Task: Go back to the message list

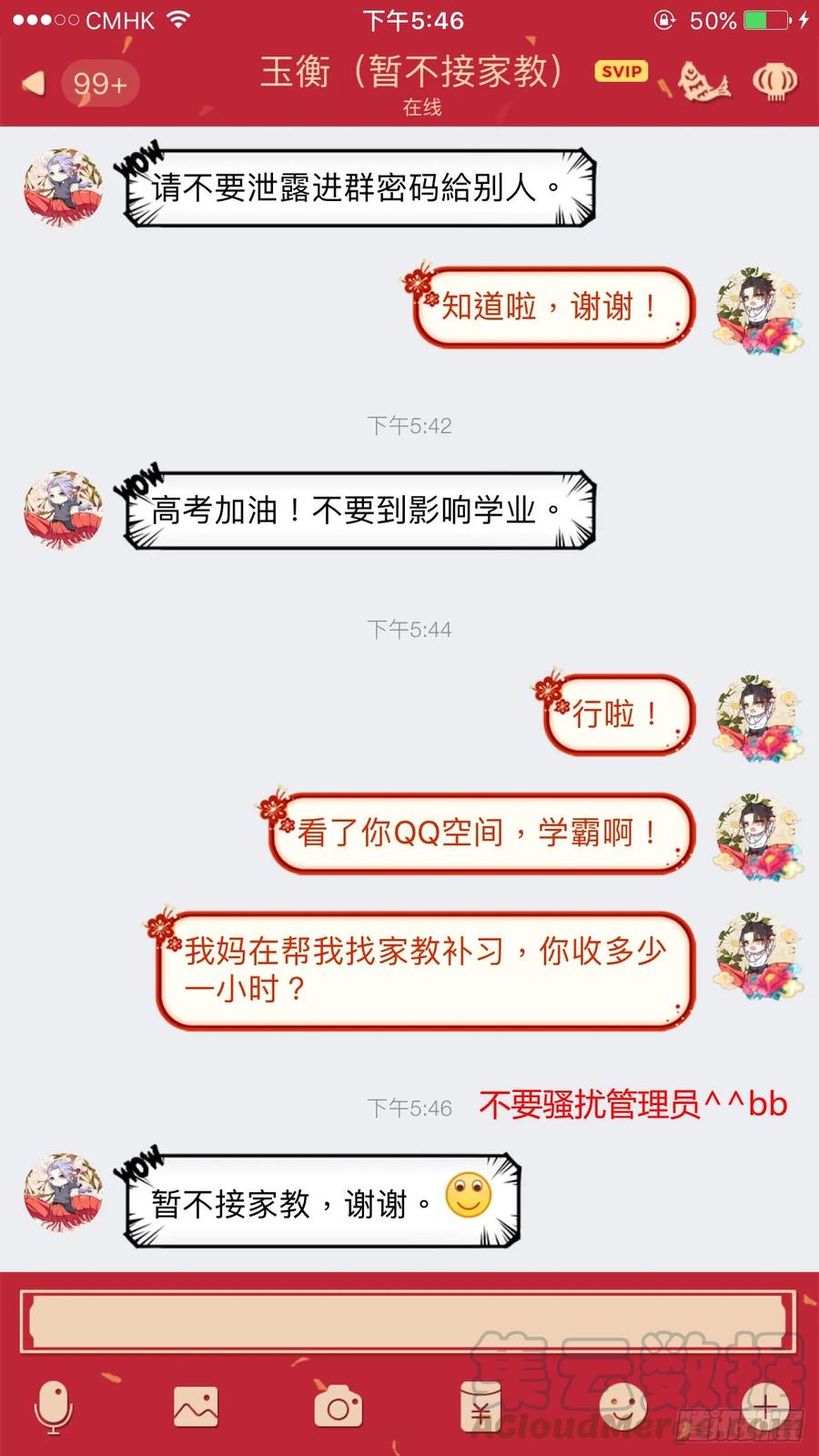Action: [35, 84]
